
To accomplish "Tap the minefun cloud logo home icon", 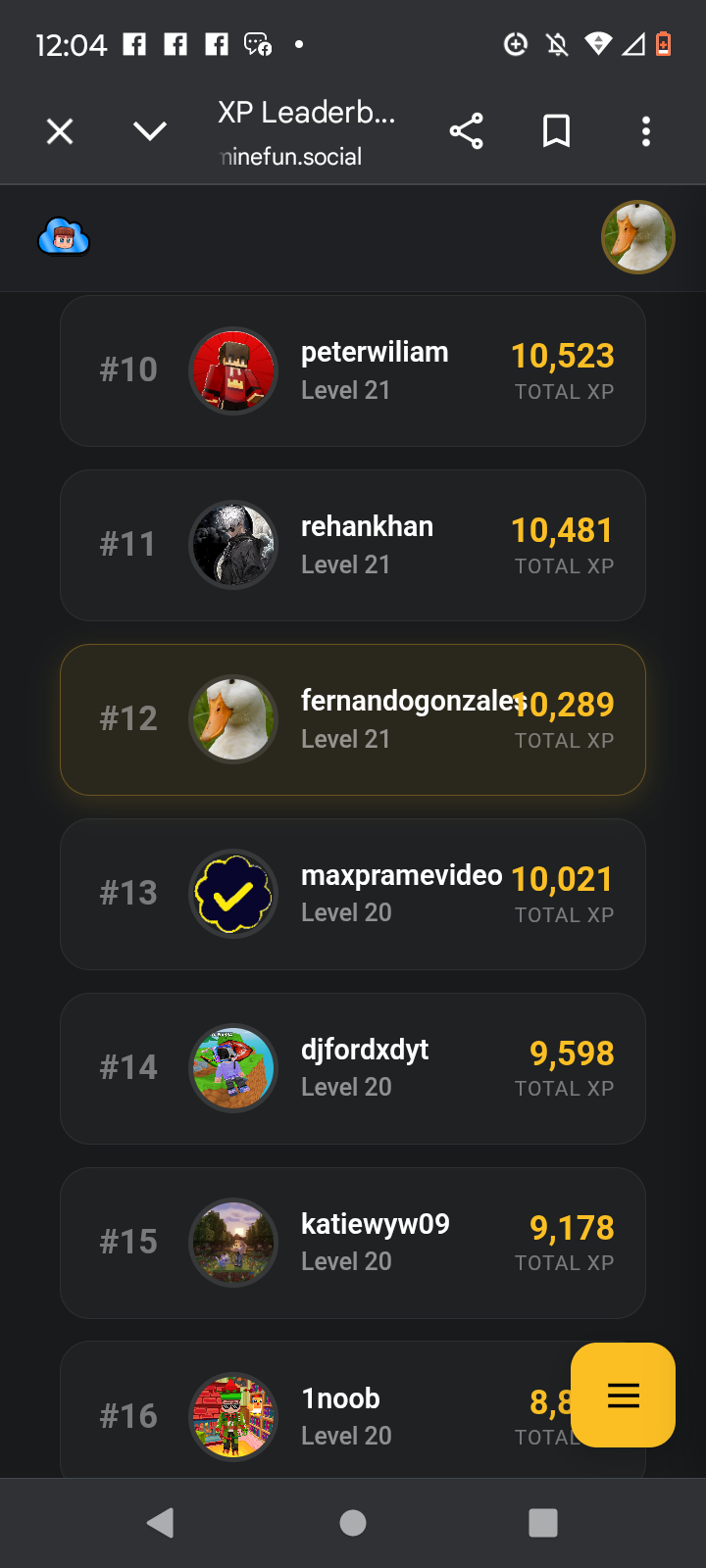I will 64,237.
